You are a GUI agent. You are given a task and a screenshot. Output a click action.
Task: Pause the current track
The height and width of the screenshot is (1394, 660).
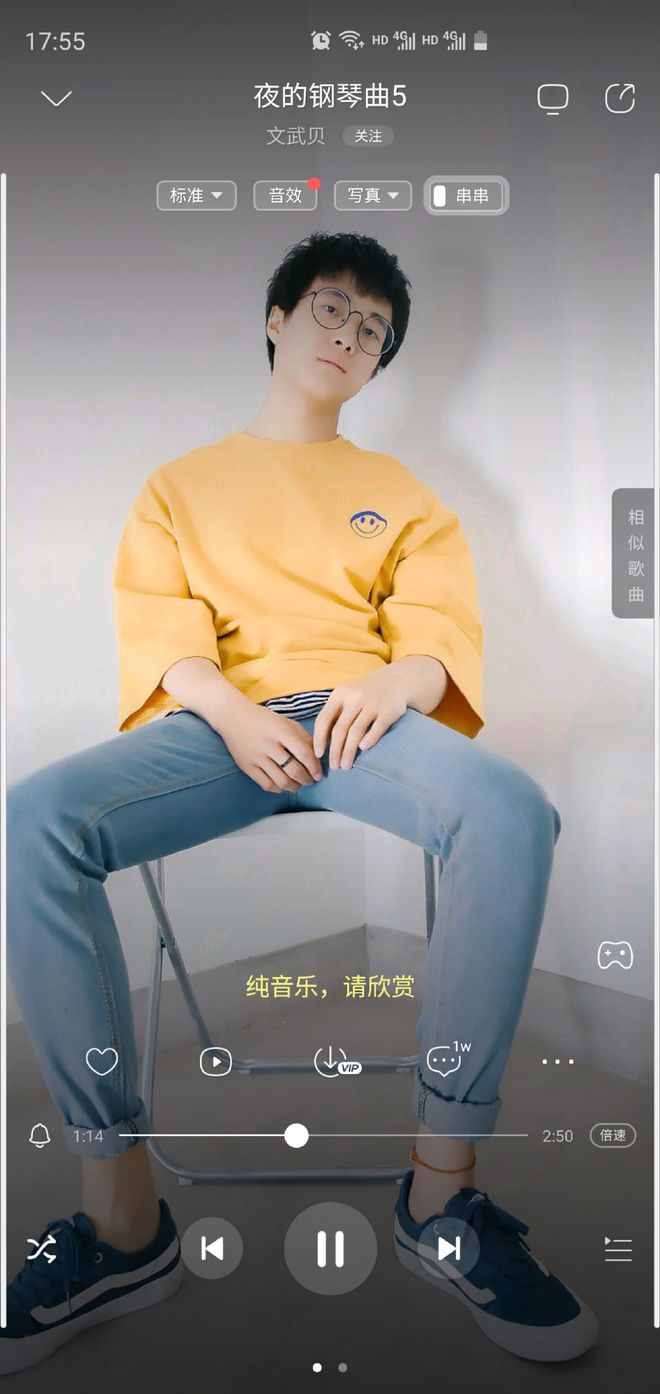(x=330, y=1248)
